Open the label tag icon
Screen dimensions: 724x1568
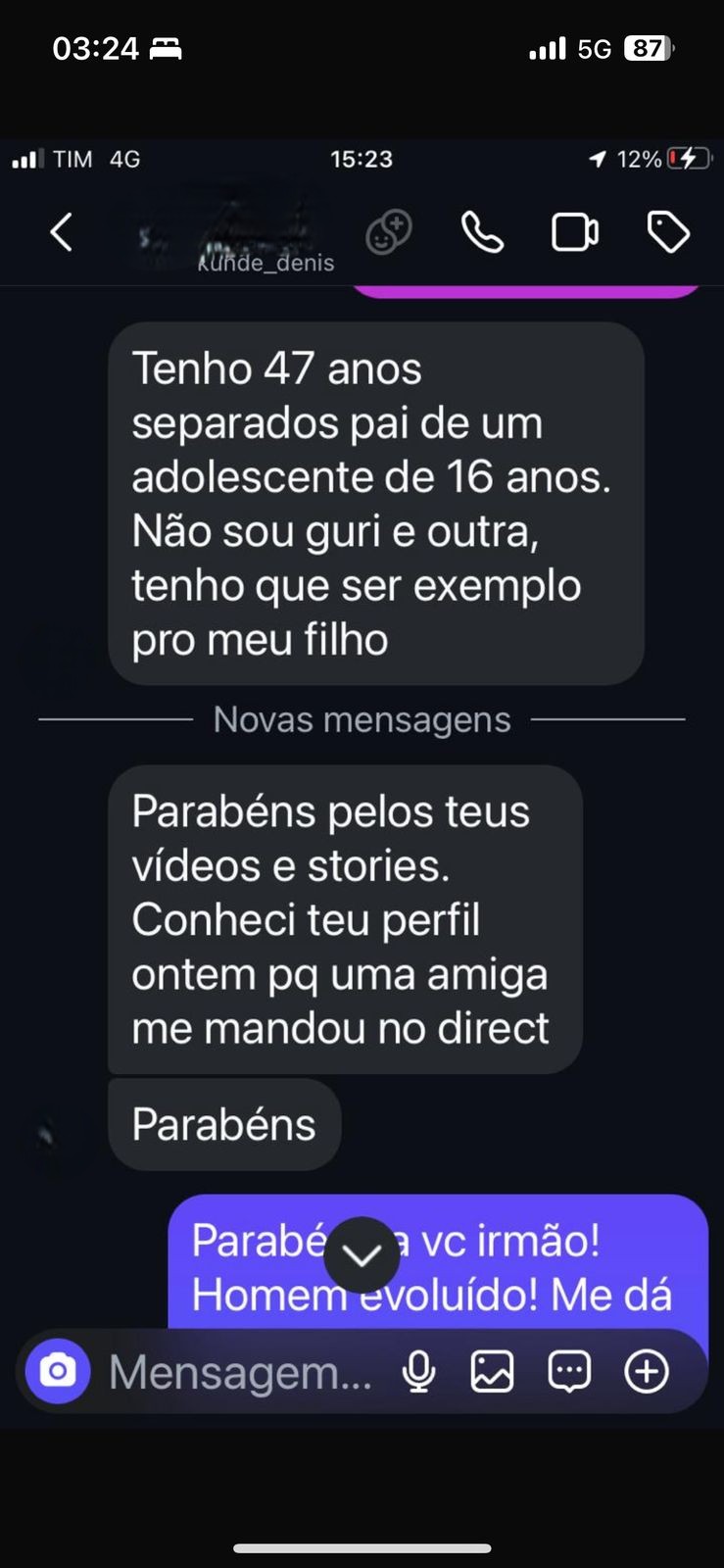668,233
